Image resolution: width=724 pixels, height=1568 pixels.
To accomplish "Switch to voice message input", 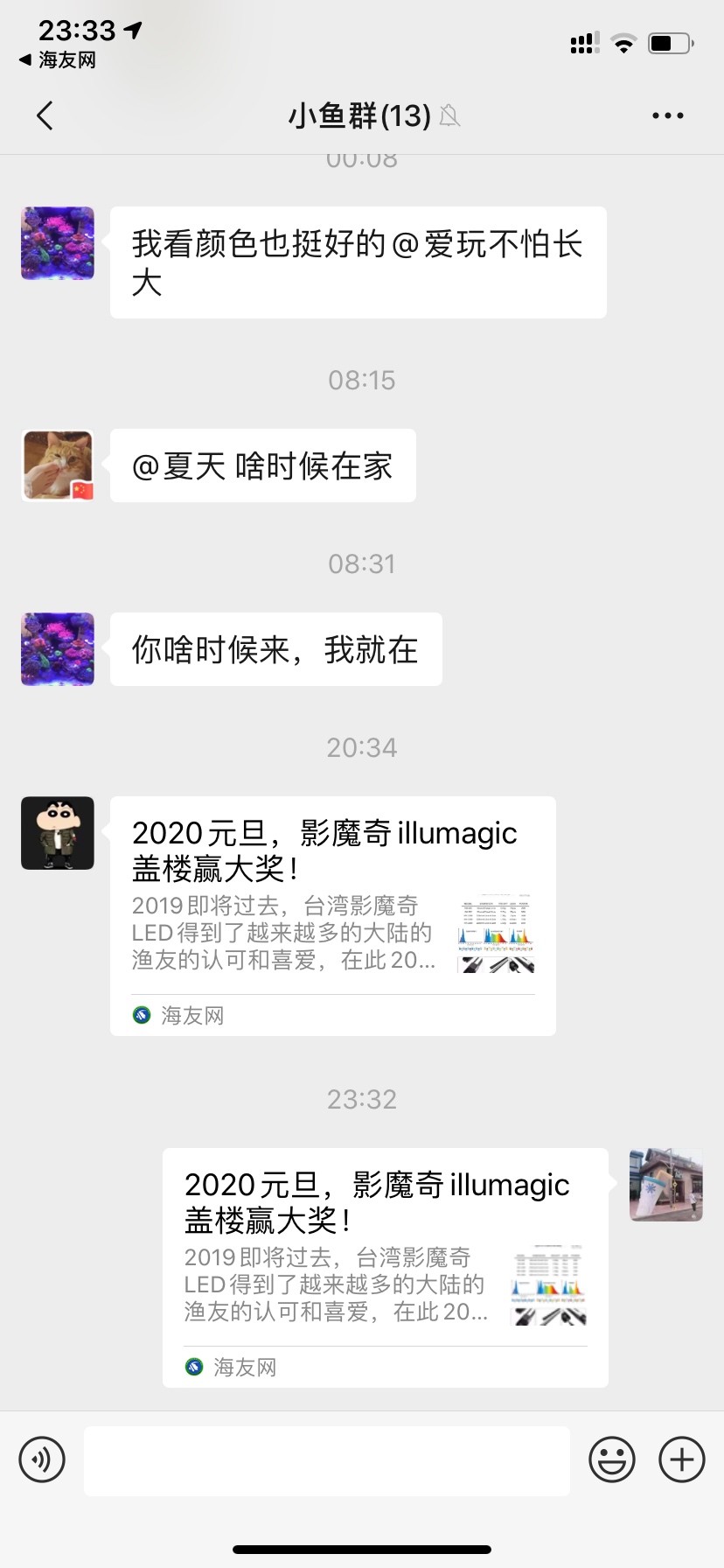I will pos(42,1459).
